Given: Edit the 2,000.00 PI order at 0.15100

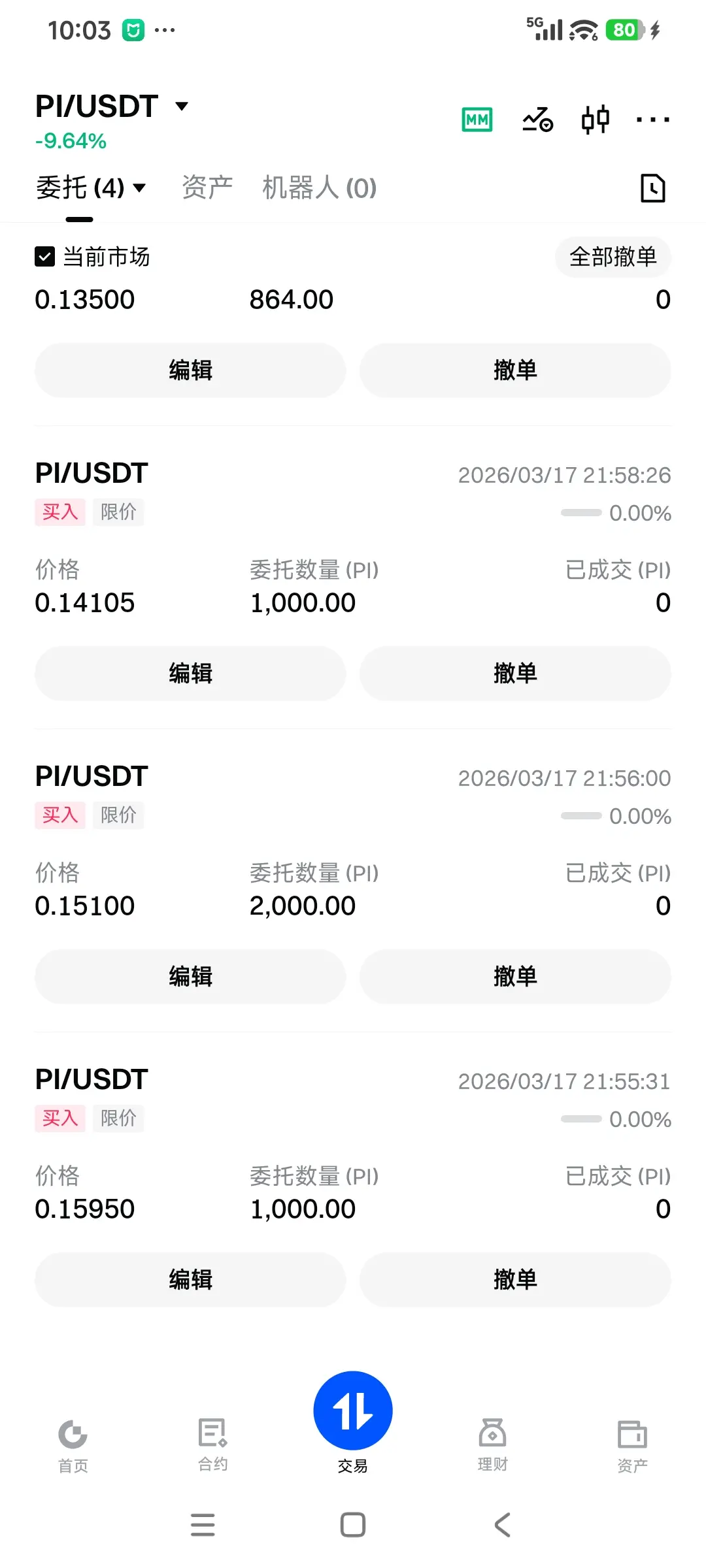Looking at the screenshot, I should click(x=190, y=976).
